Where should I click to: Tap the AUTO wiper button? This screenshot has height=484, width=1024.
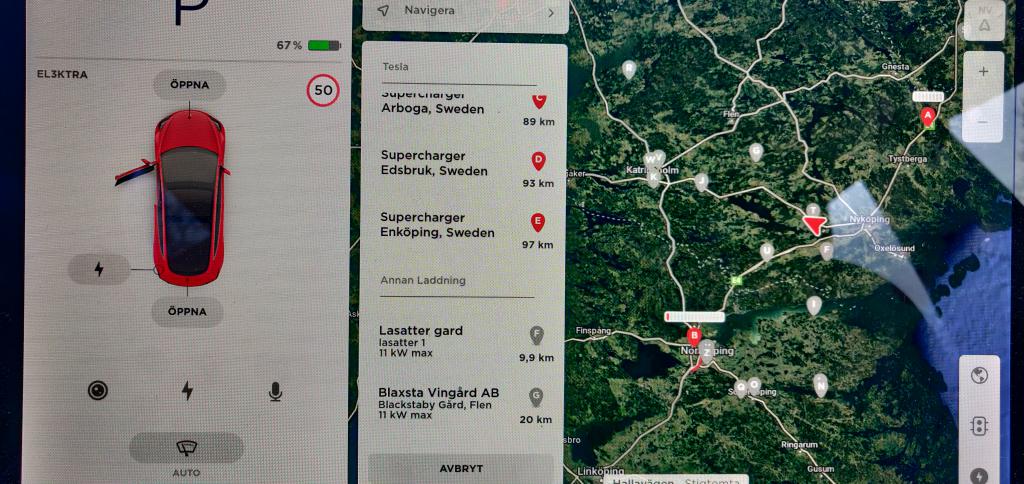pyautogui.click(x=186, y=448)
